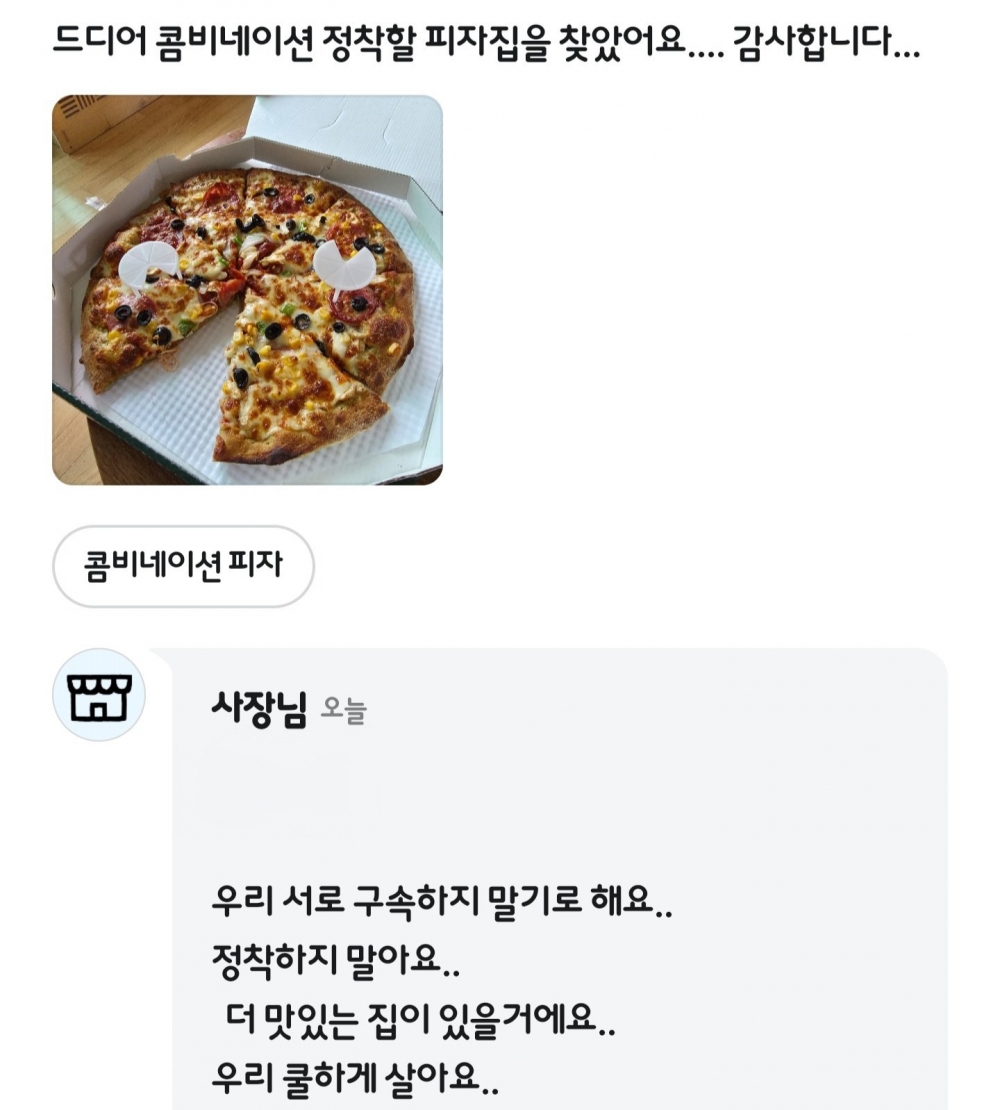Open the pizza review photo
Viewport: 1000px width, 1110px height.
pos(247,290)
